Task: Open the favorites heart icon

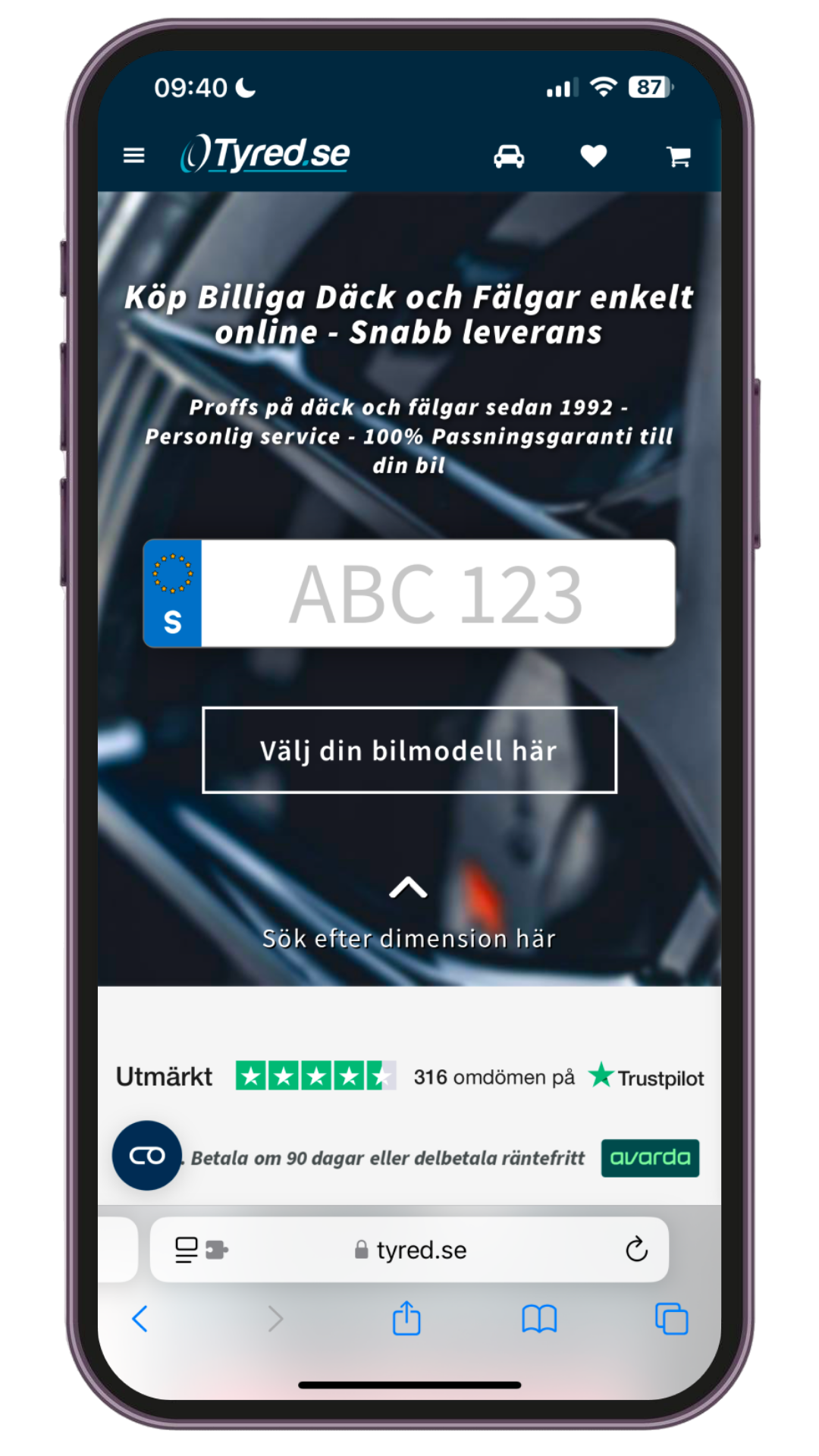Action: click(x=593, y=156)
